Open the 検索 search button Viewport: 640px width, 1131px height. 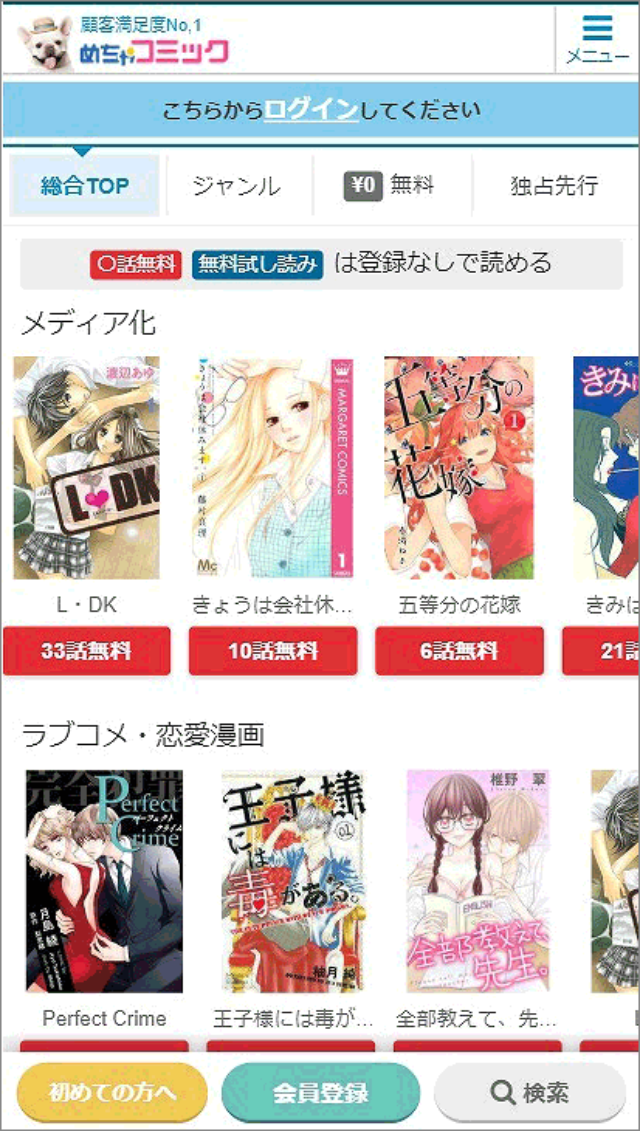[x=530, y=1092]
